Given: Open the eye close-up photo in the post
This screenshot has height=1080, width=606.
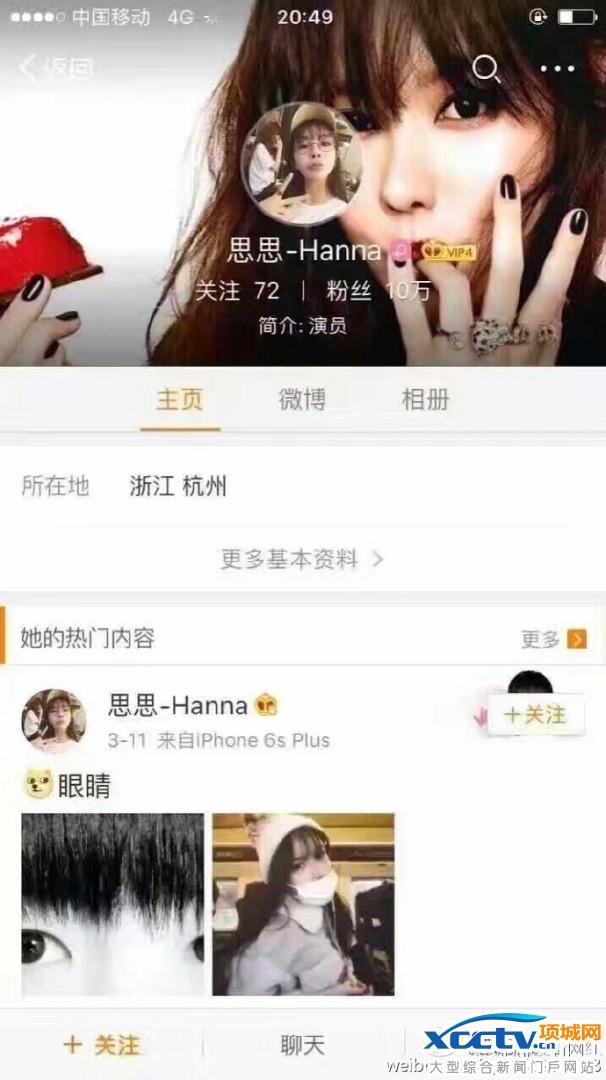Looking at the screenshot, I should coord(112,904).
